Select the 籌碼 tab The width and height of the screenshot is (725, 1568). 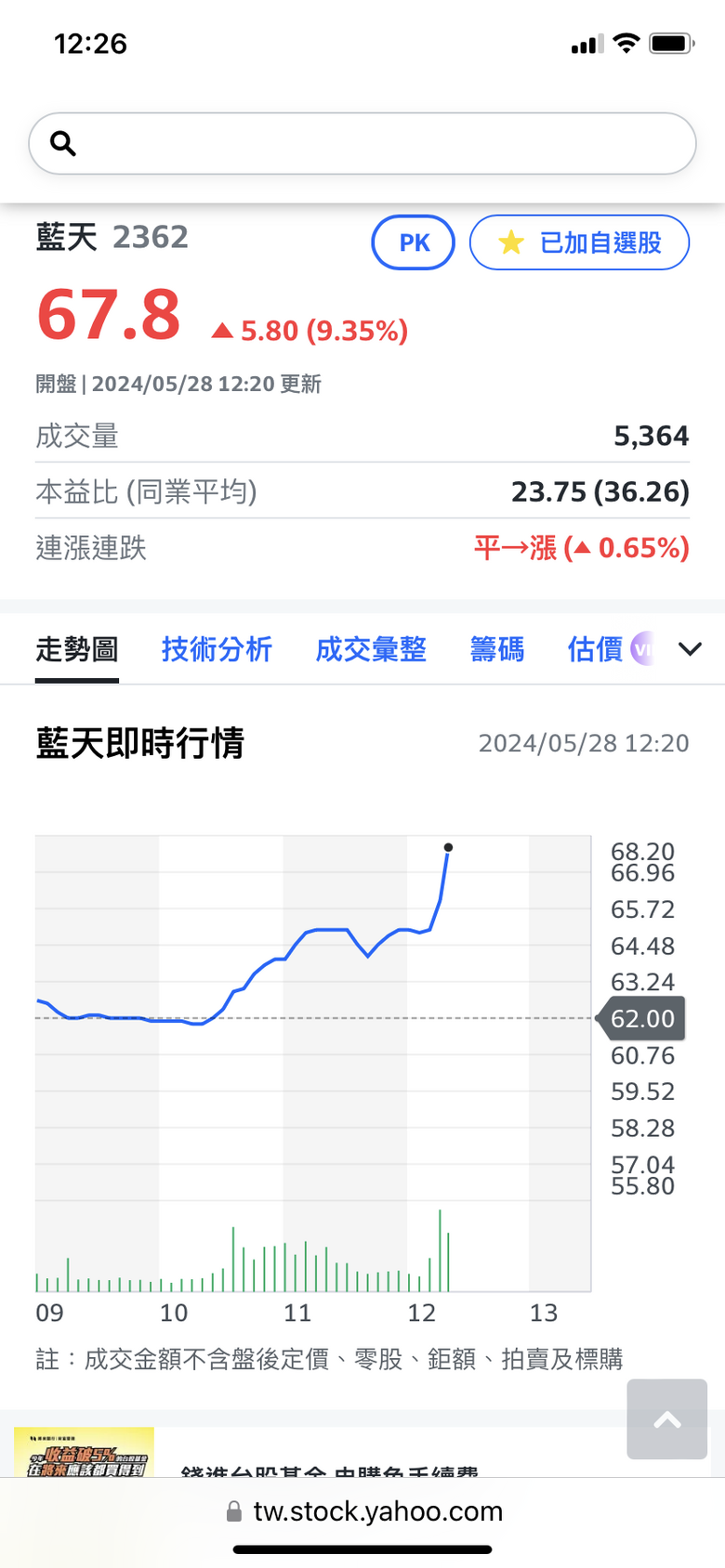pyautogui.click(x=497, y=649)
